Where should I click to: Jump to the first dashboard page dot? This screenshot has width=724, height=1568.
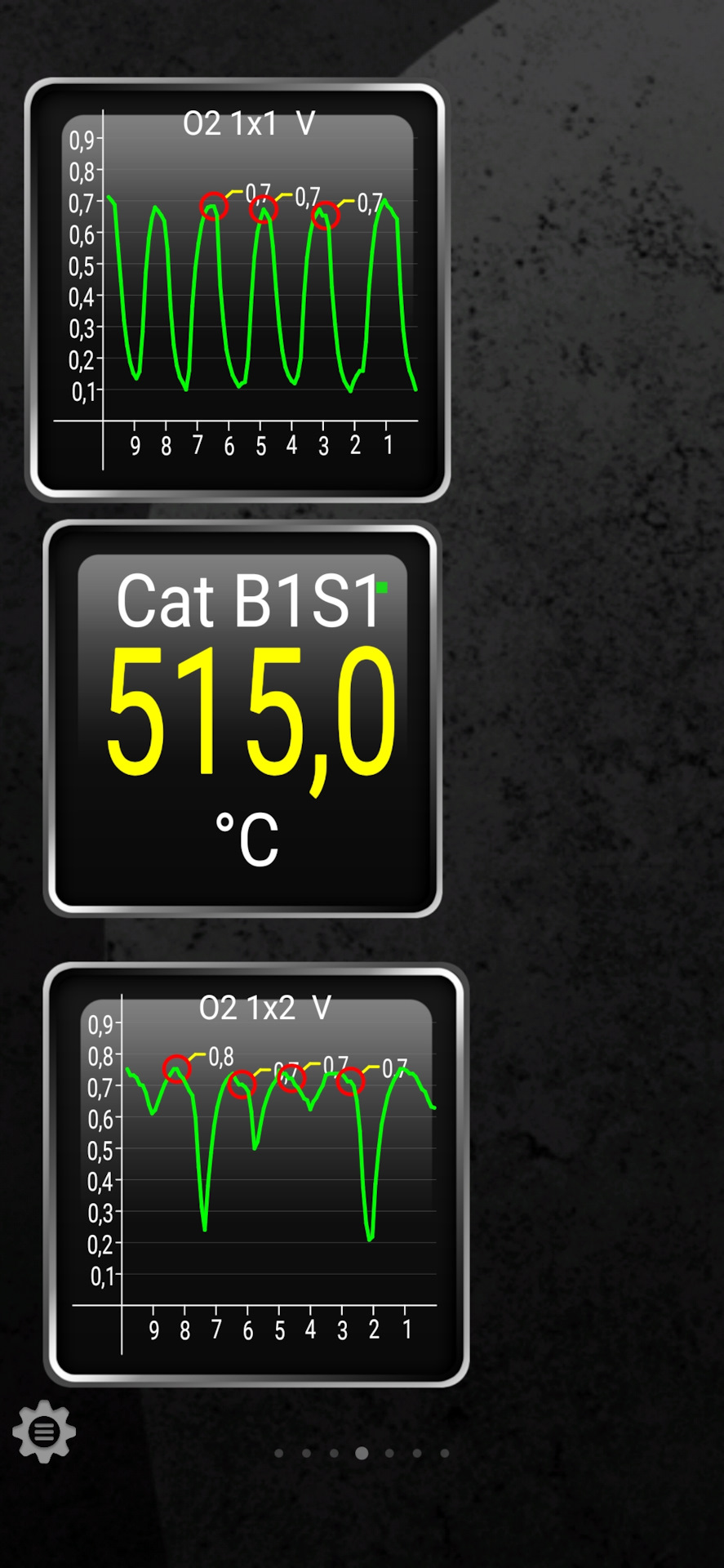[x=279, y=1453]
